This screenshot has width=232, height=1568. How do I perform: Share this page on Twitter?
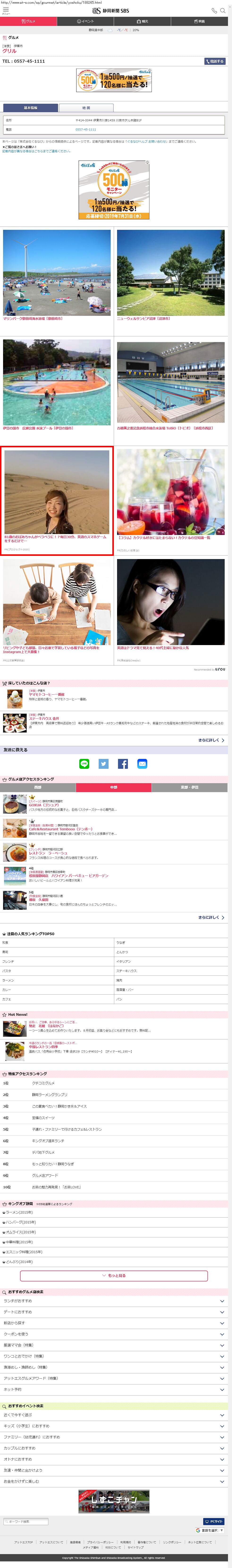(104, 763)
